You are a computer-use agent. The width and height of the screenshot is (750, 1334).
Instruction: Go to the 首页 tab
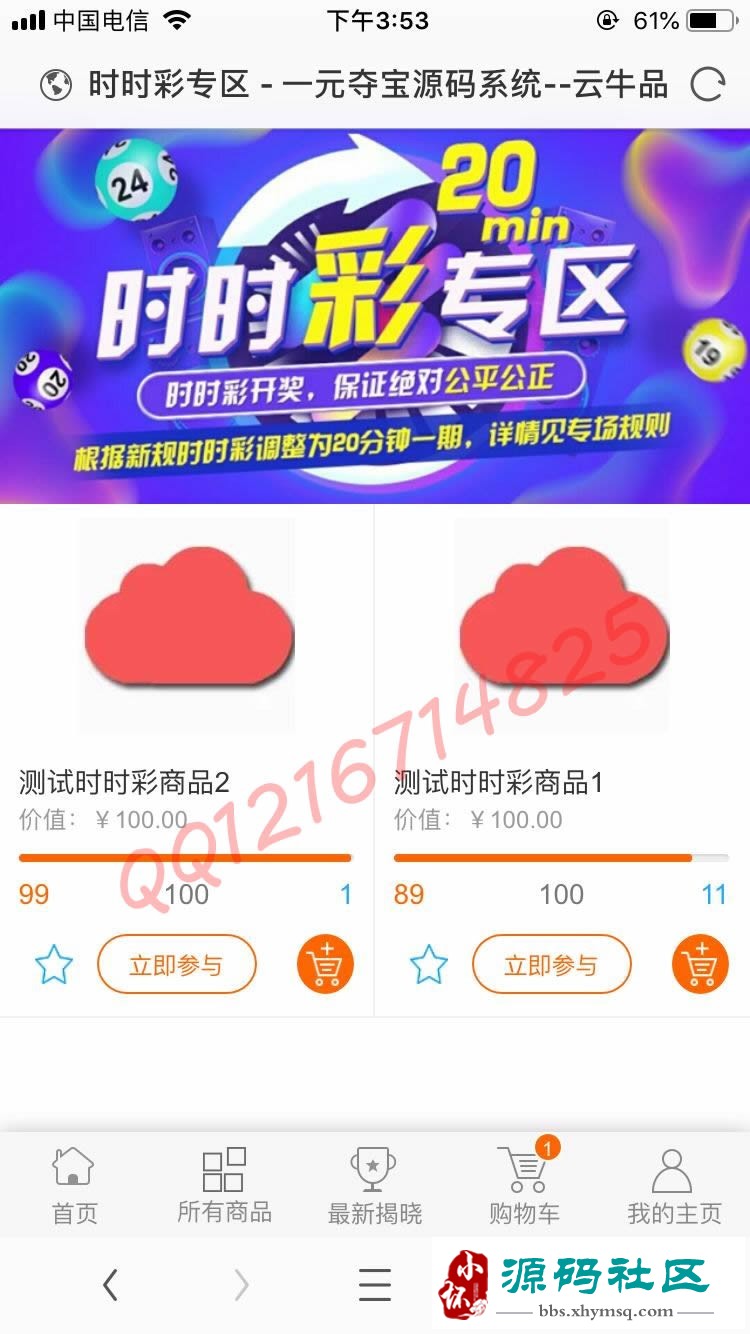click(x=74, y=1186)
